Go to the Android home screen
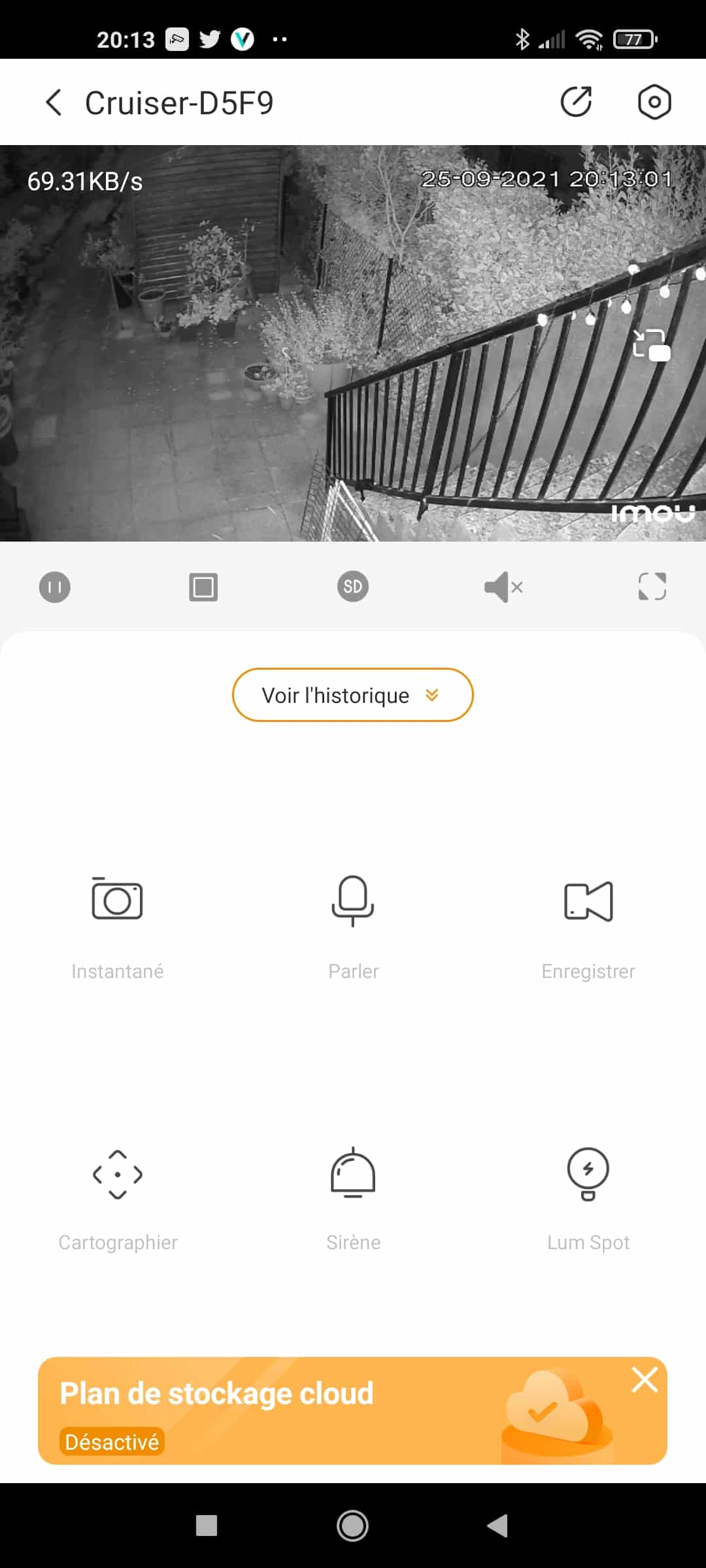The width and height of the screenshot is (706, 1568). tap(352, 1526)
